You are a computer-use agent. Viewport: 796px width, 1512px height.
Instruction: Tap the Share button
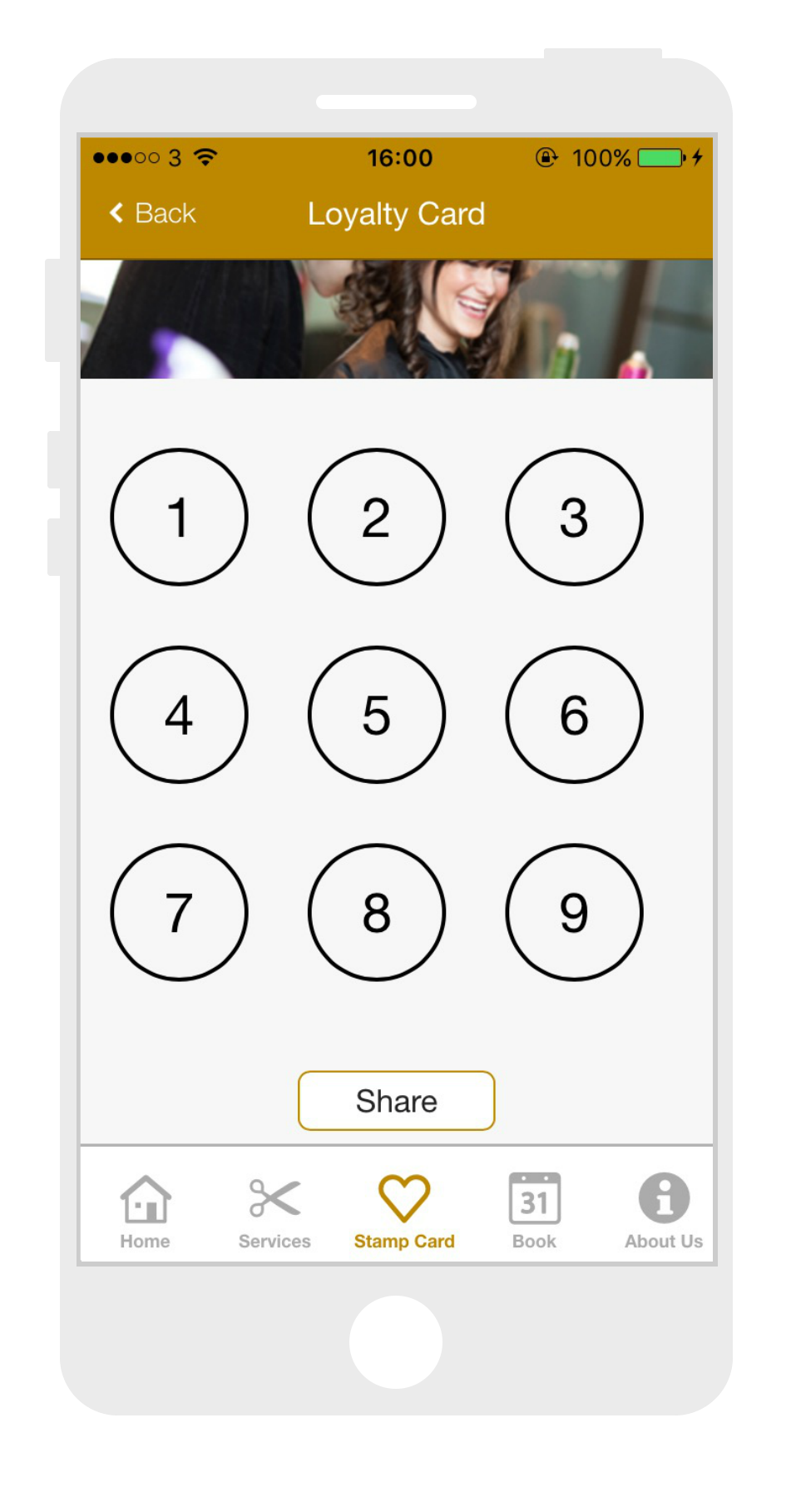[x=396, y=1100]
